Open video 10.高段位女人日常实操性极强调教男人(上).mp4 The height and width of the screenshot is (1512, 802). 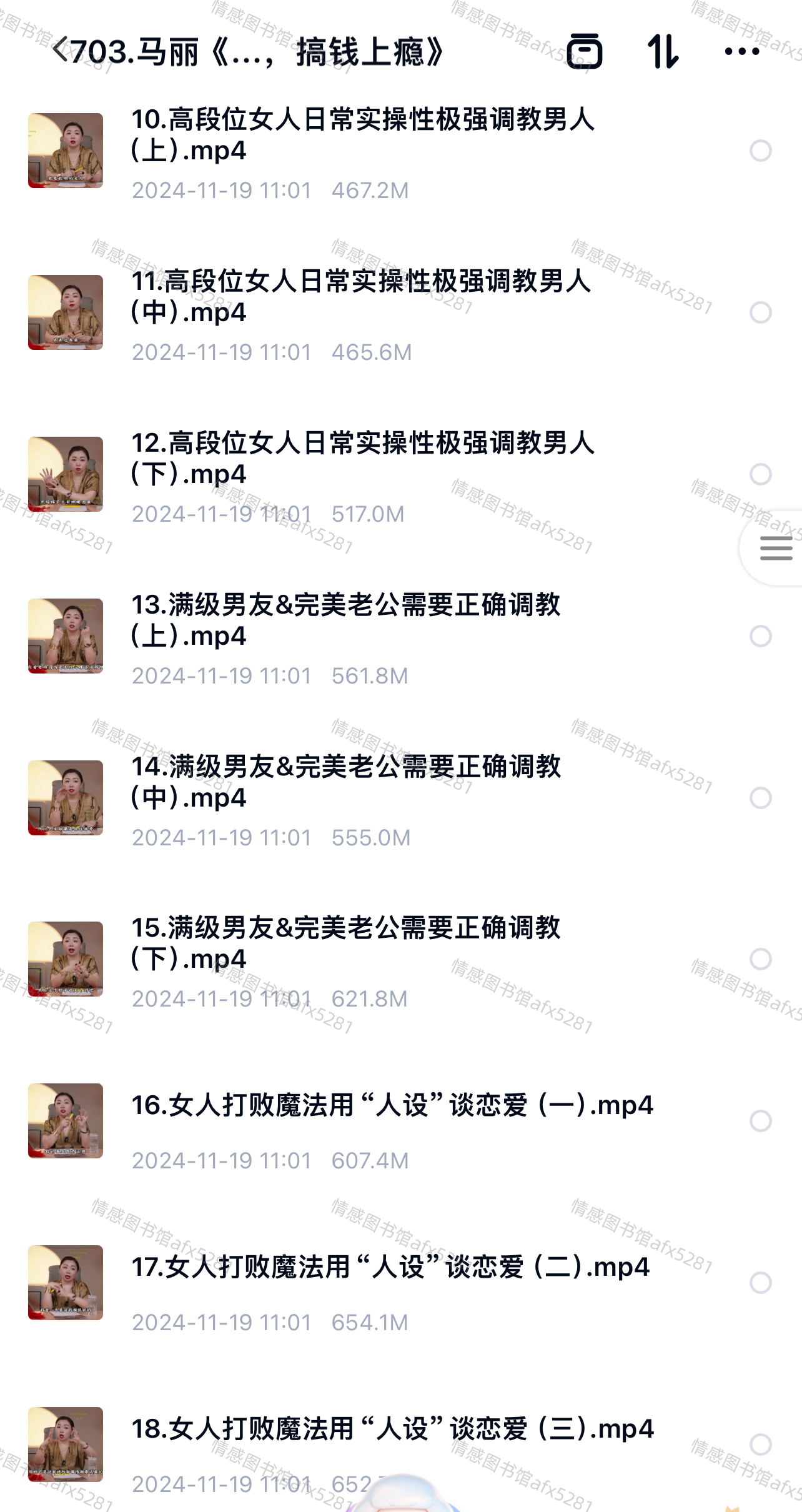[x=362, y=134]
